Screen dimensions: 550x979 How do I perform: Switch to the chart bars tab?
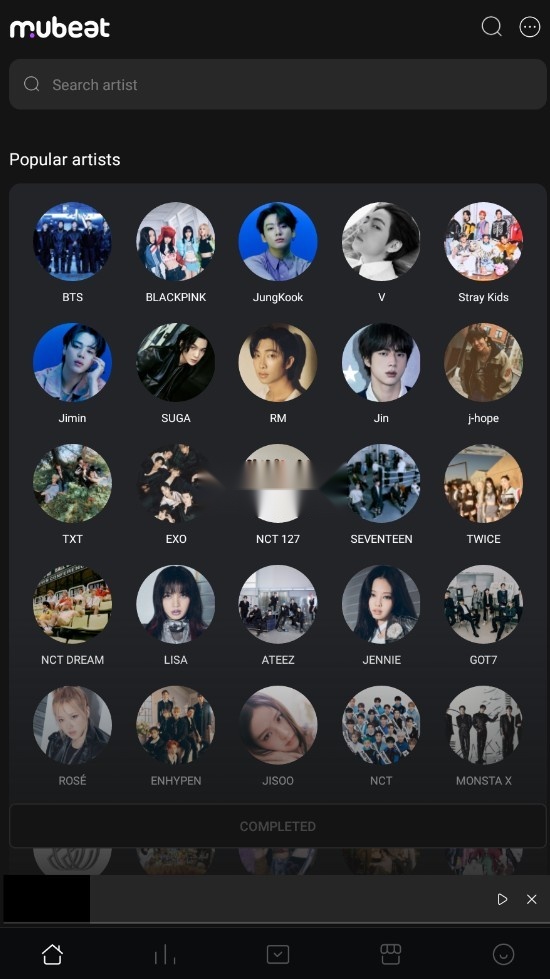point(165,954)
